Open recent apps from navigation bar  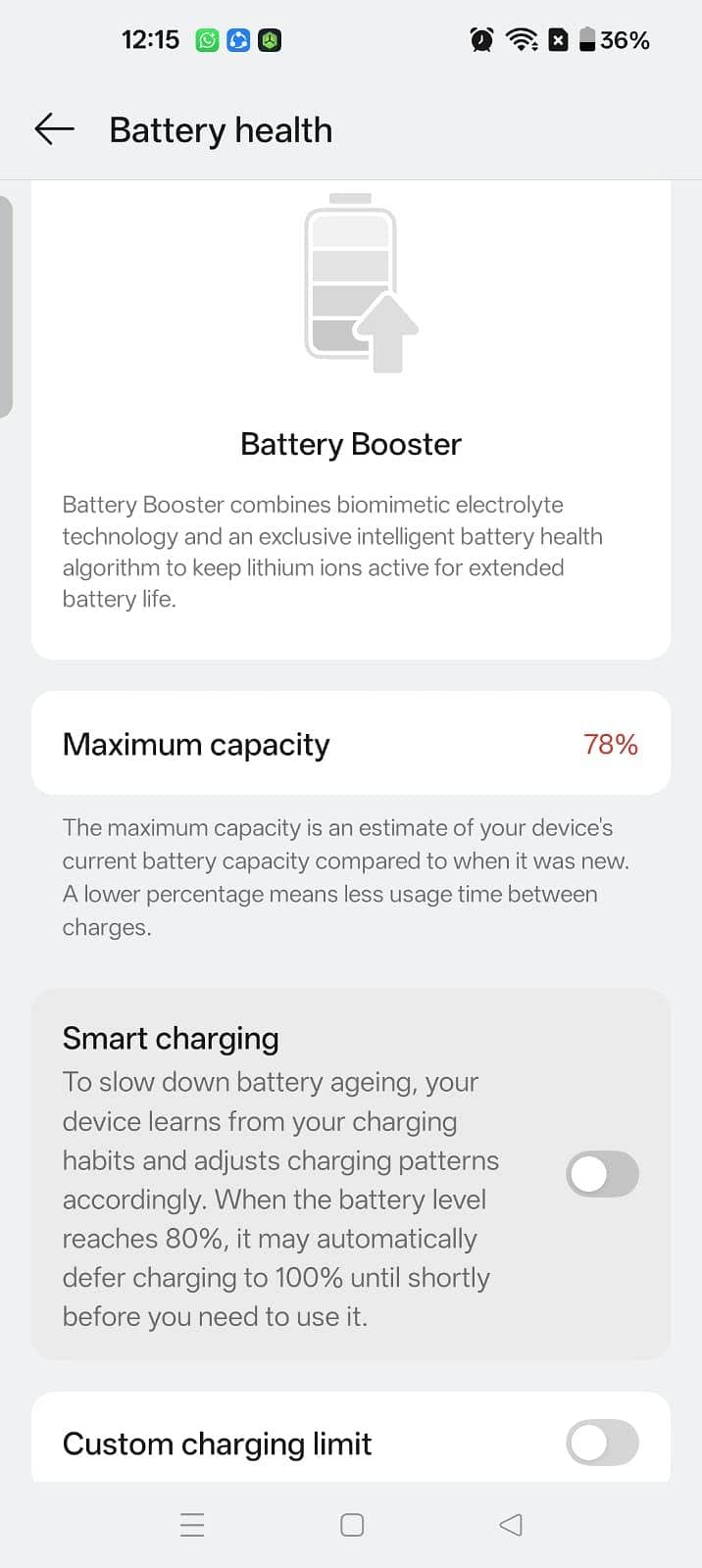(x=192, y=1524)
